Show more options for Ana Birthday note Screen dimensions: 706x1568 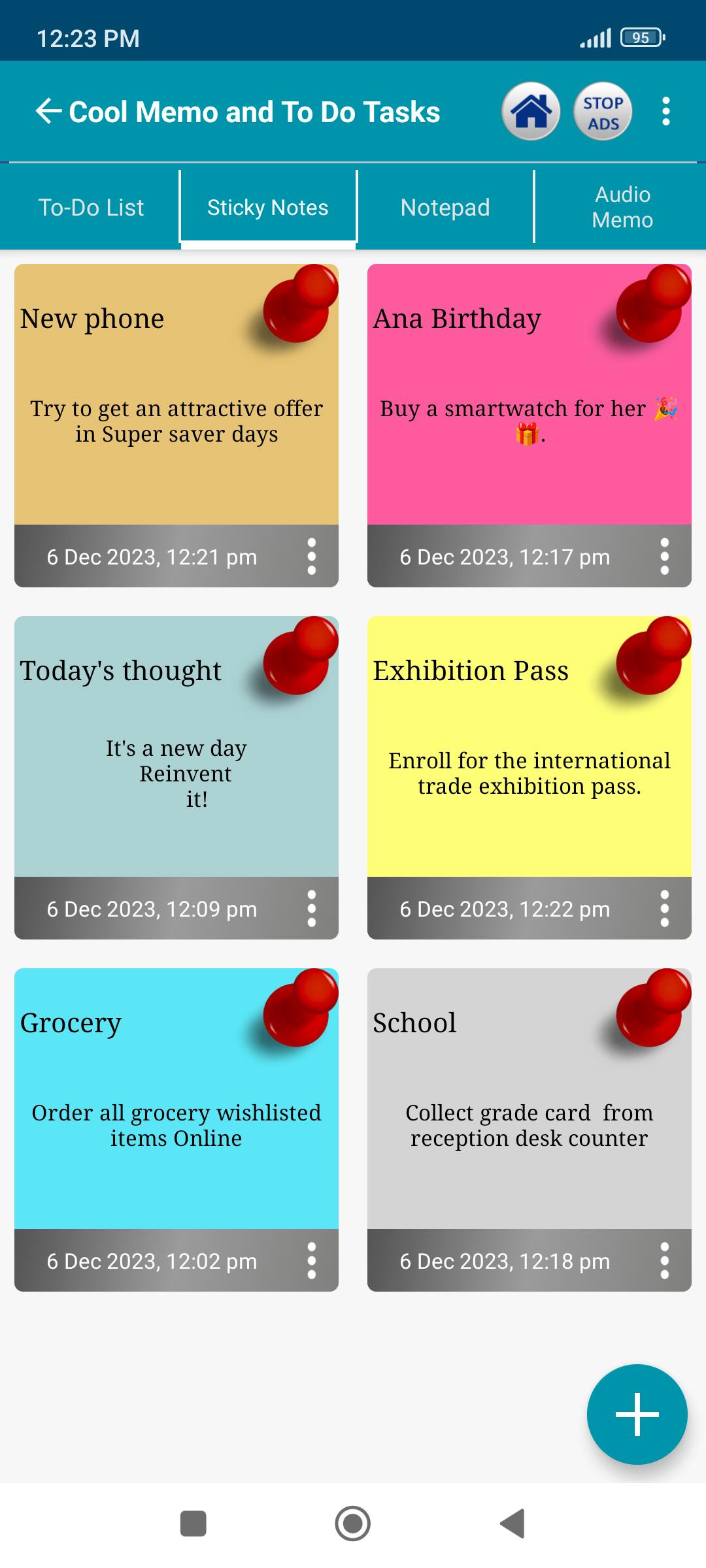(x=665, y=557)
